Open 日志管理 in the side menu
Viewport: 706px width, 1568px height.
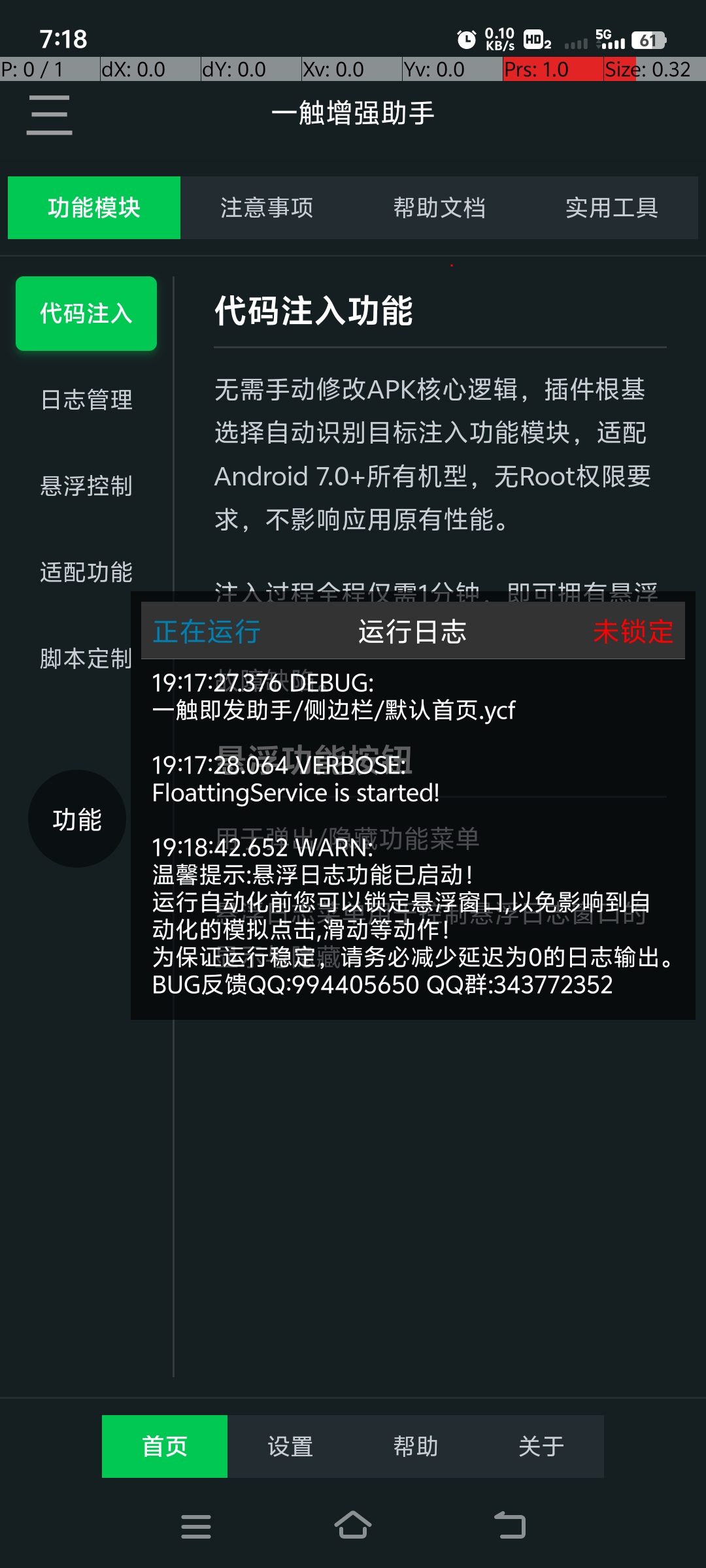tap(86, 400)
